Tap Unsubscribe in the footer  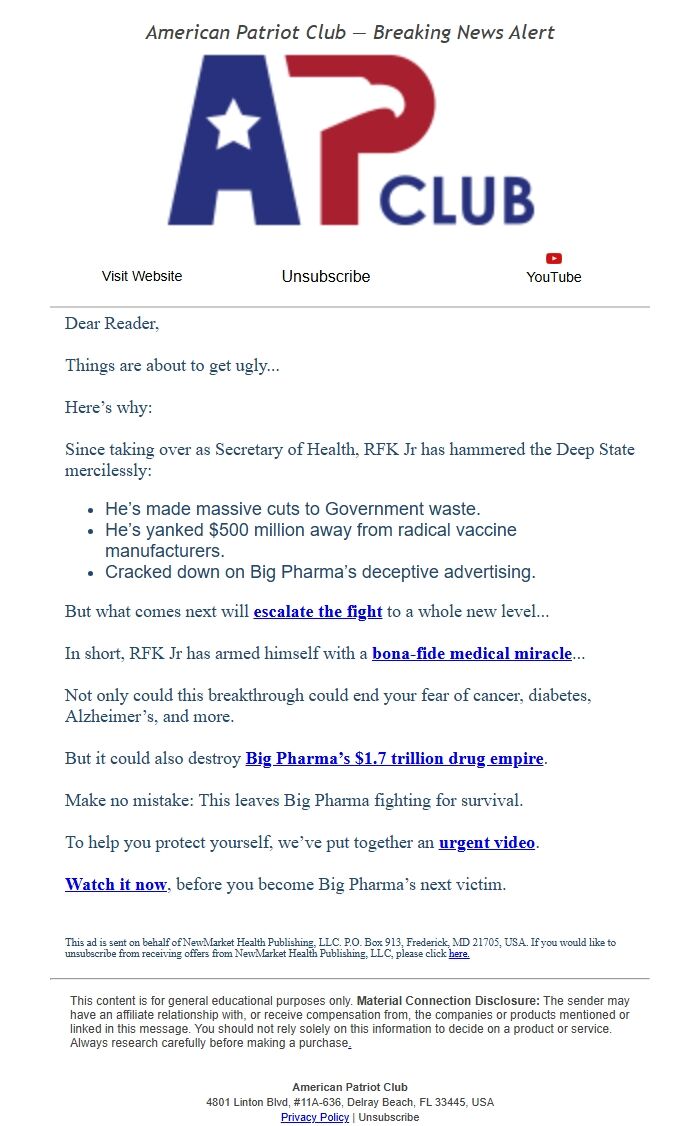pos(388,1117)
